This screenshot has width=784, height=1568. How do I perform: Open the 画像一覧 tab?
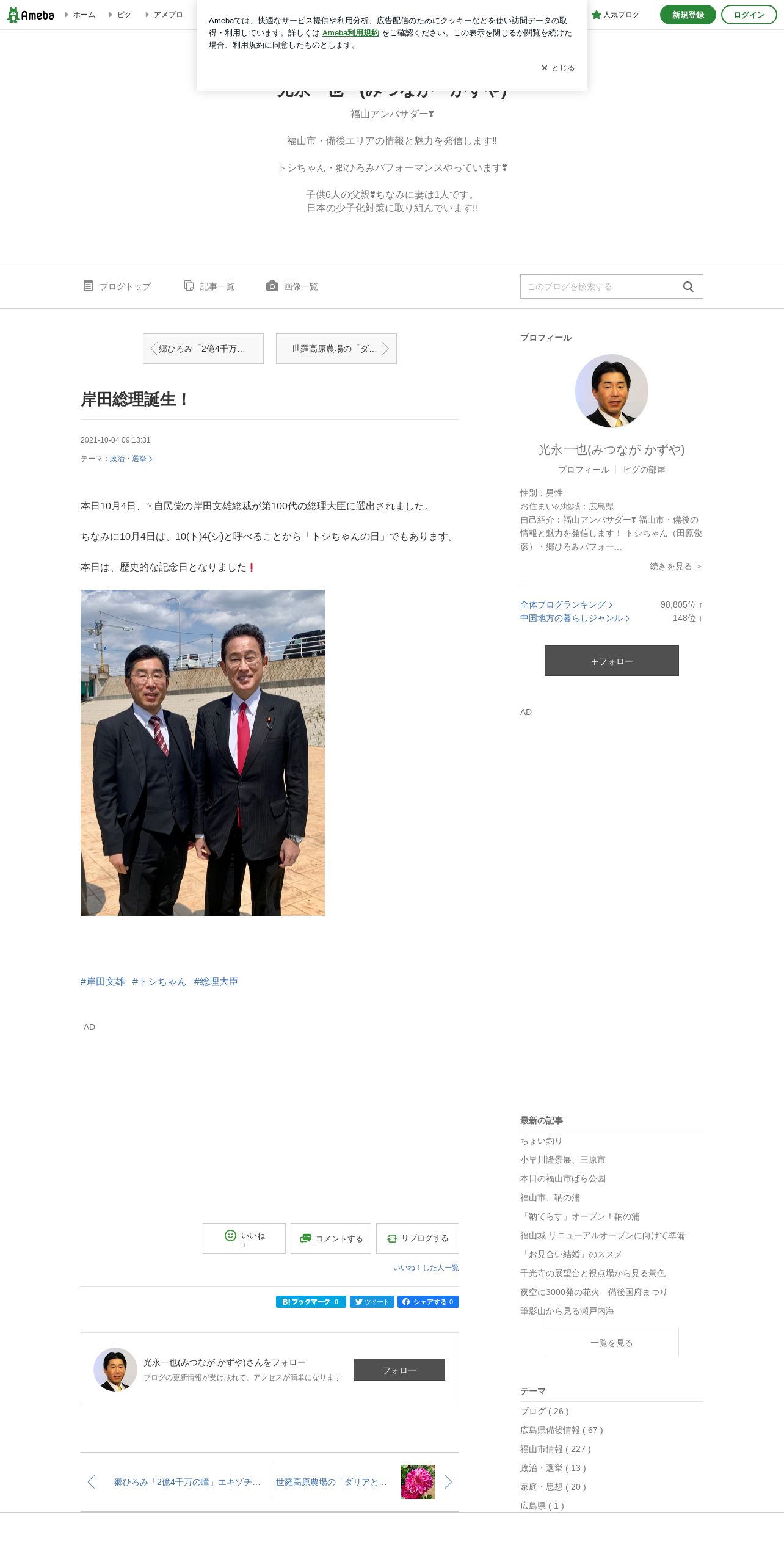(x=292, y=286)
